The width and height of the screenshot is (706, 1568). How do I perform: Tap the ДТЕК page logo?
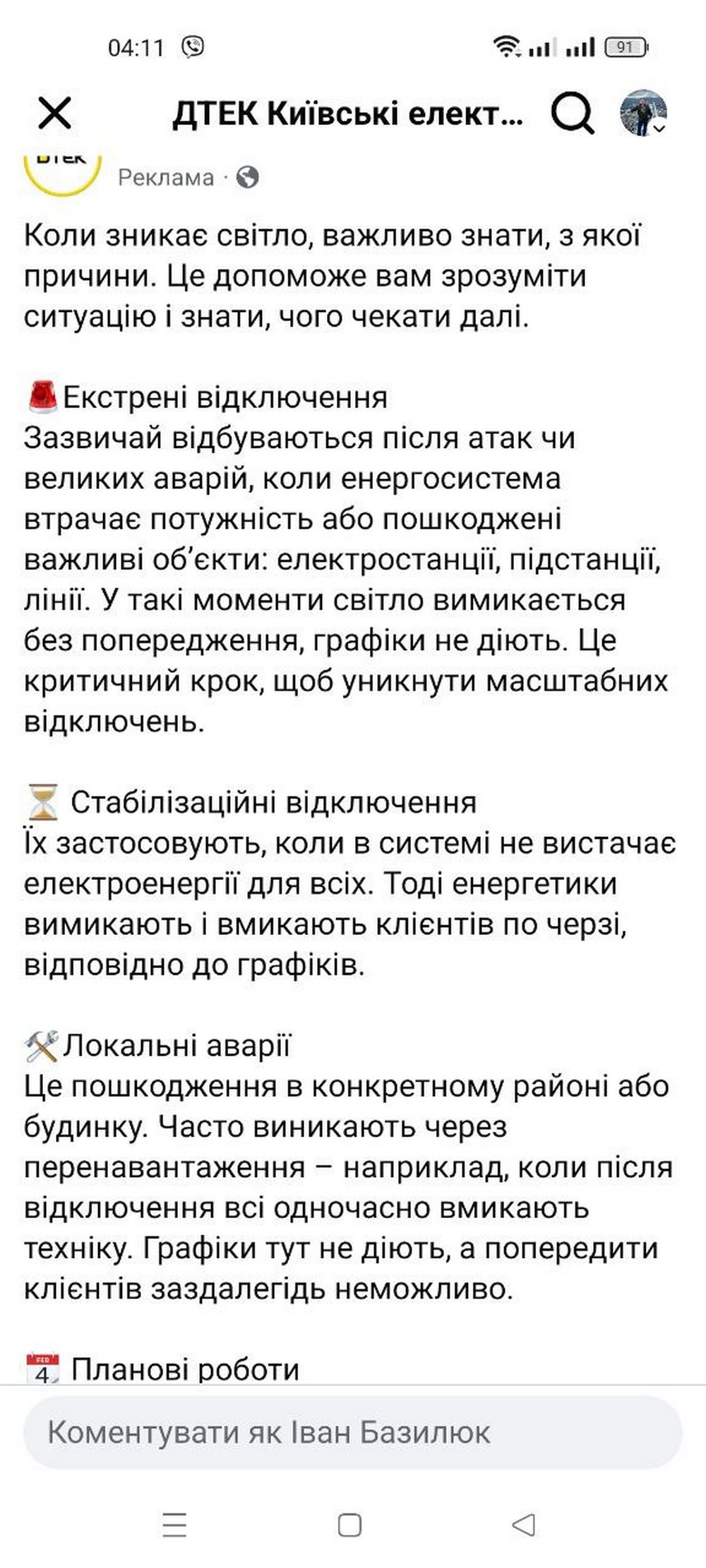pyautogui.click(x=63, y=171)
